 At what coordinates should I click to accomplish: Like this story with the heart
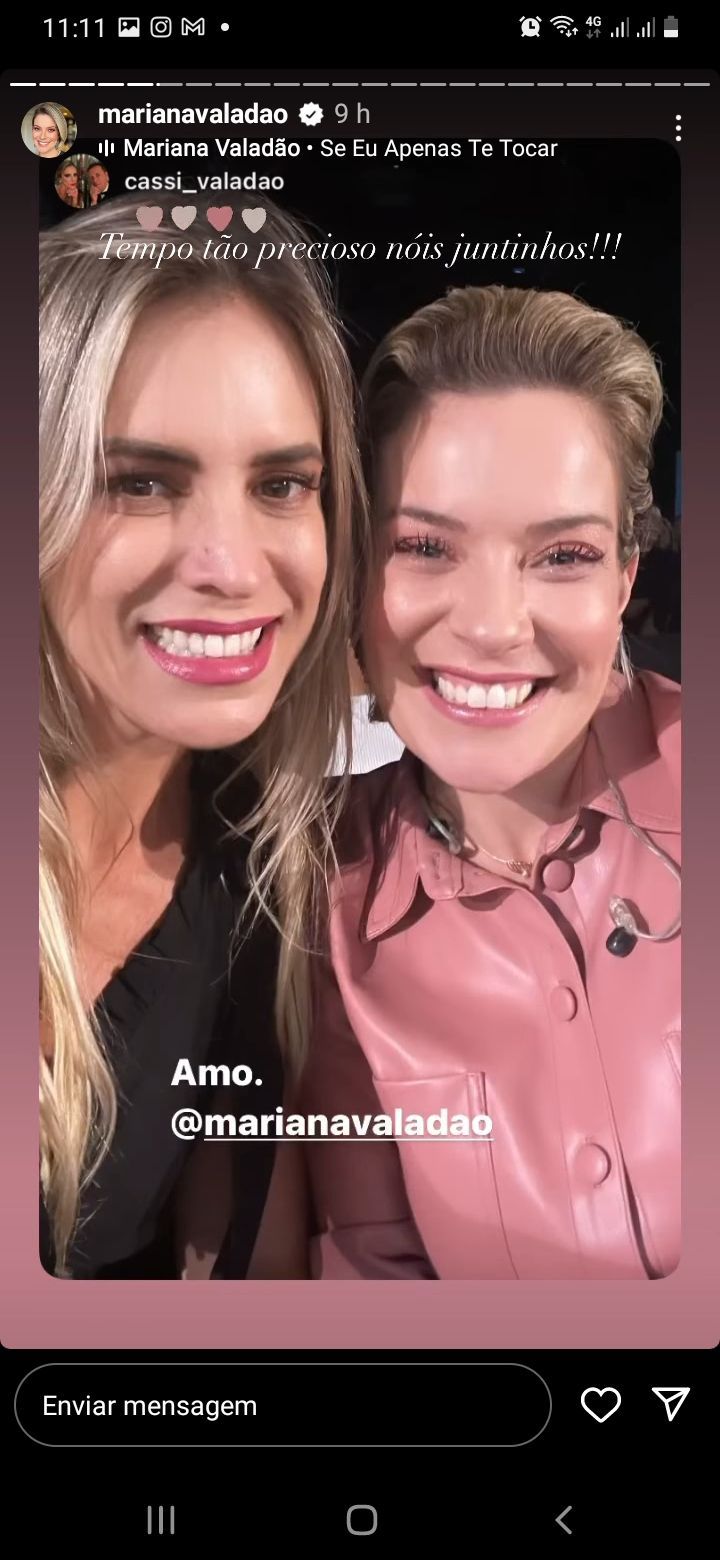tap(600, 1405)
